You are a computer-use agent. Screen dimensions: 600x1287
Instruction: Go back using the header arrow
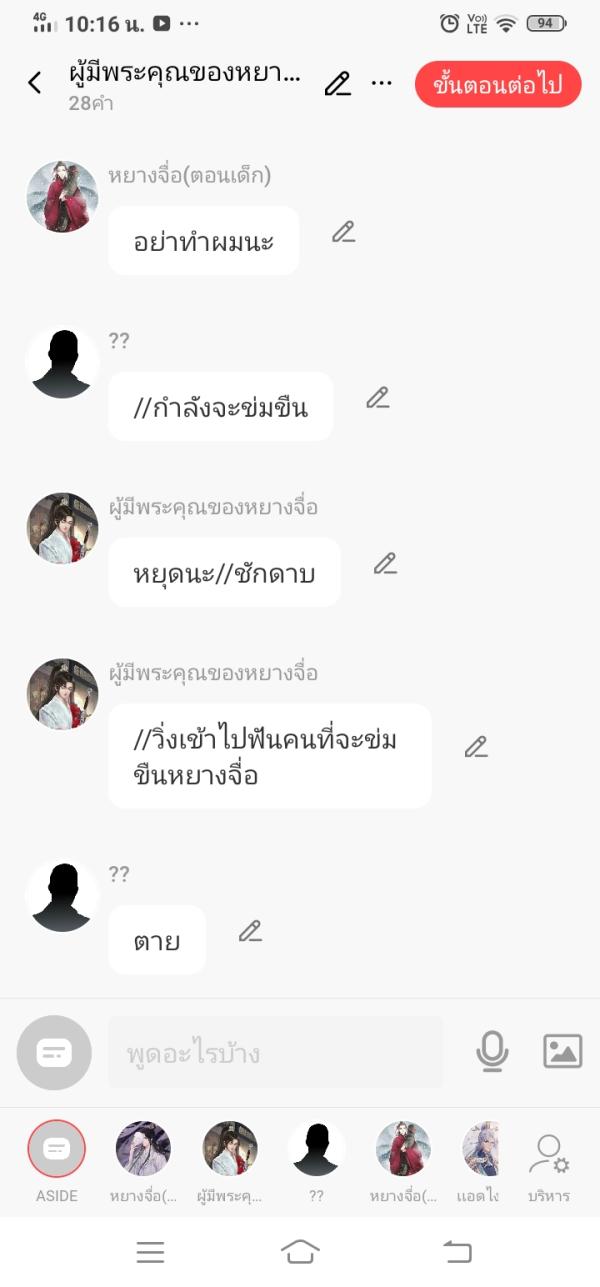point(35,83)
